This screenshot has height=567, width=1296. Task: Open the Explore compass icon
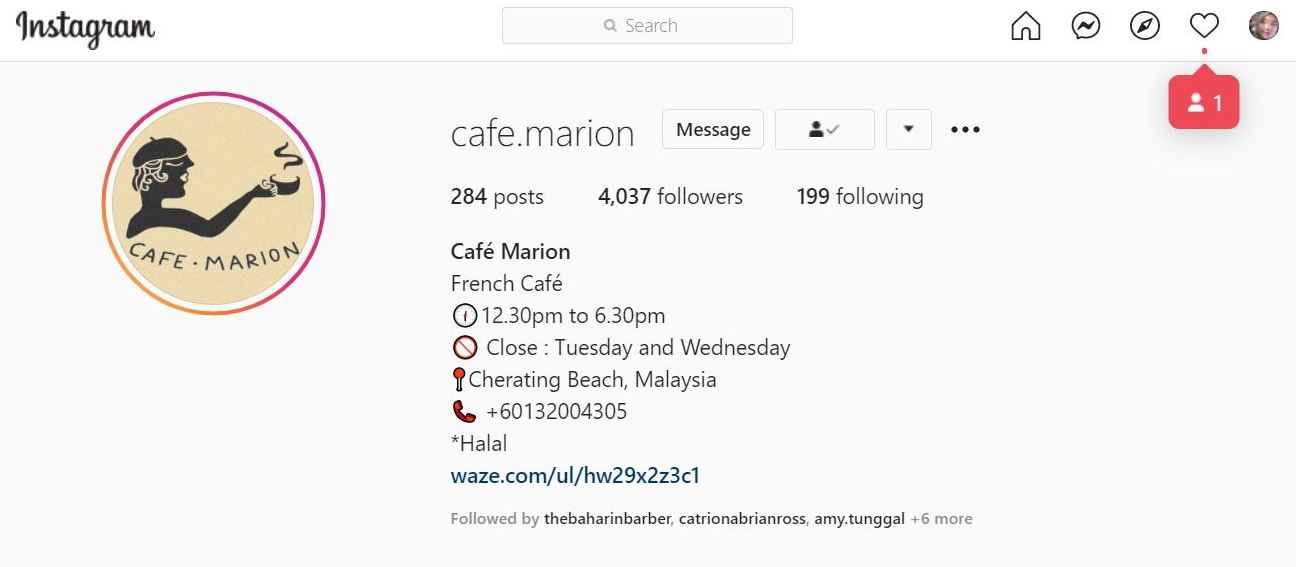[x=1144, y=26]
